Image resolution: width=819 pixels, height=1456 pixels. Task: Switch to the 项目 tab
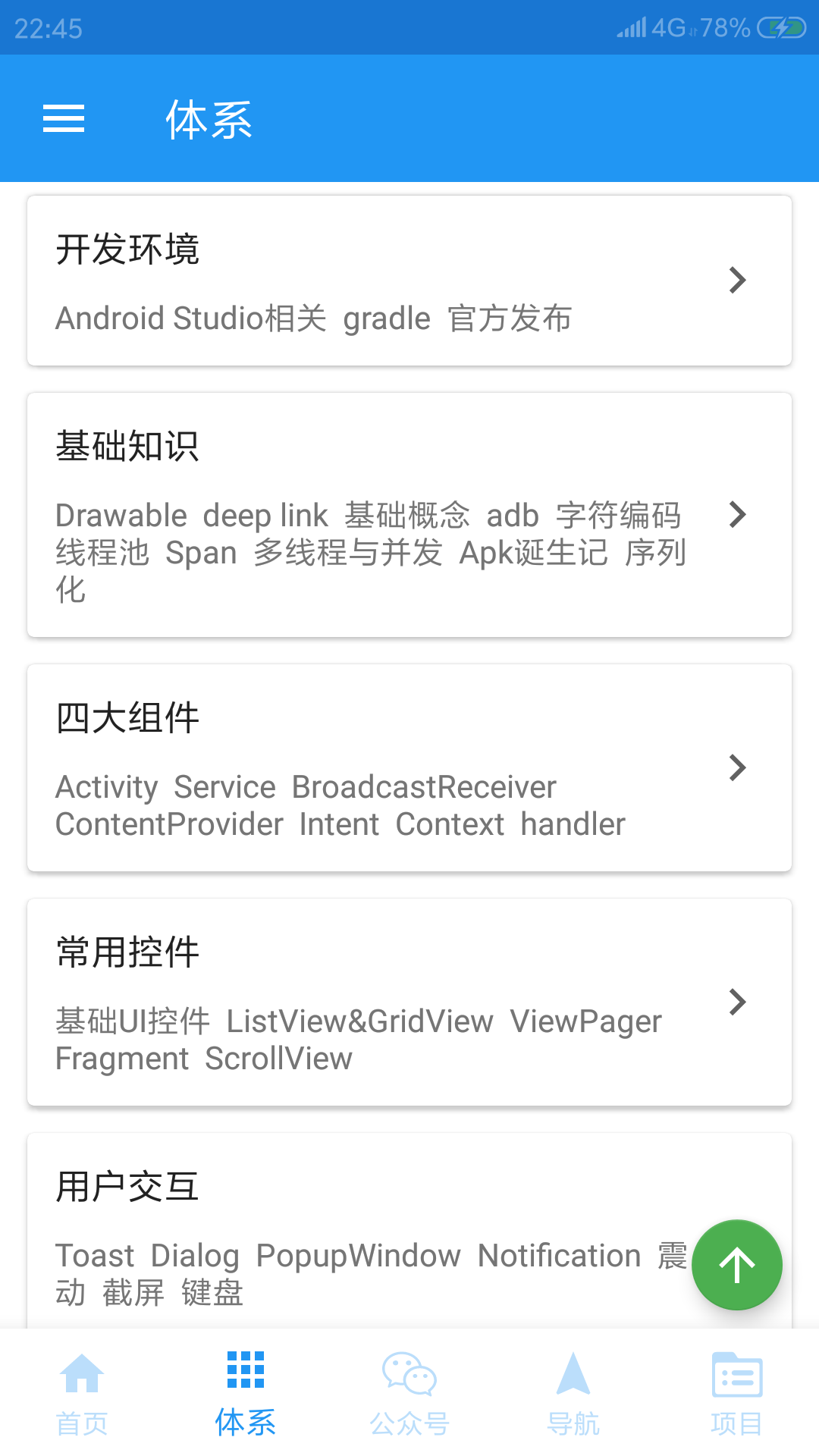pos(737,1394)
